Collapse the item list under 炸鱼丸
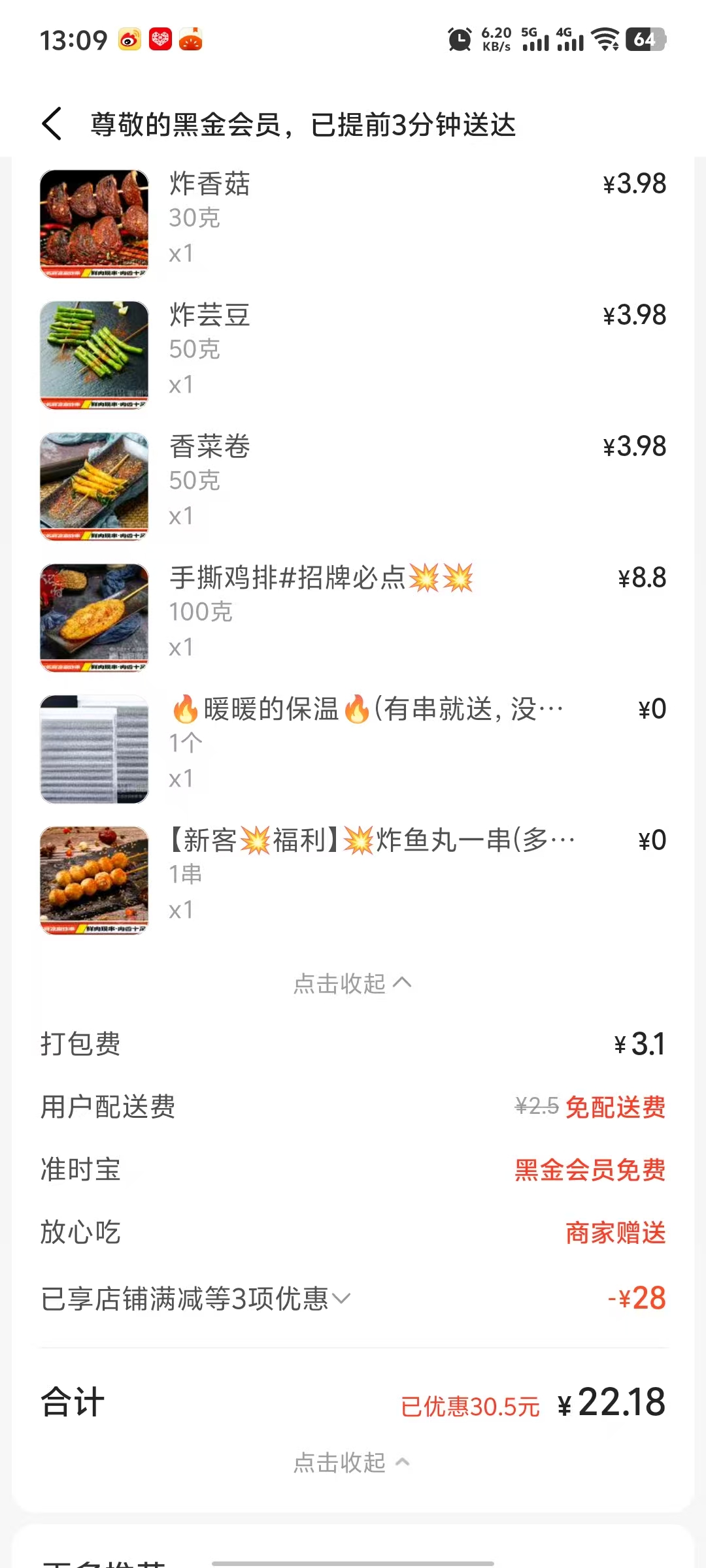 (x=352, y=983)
